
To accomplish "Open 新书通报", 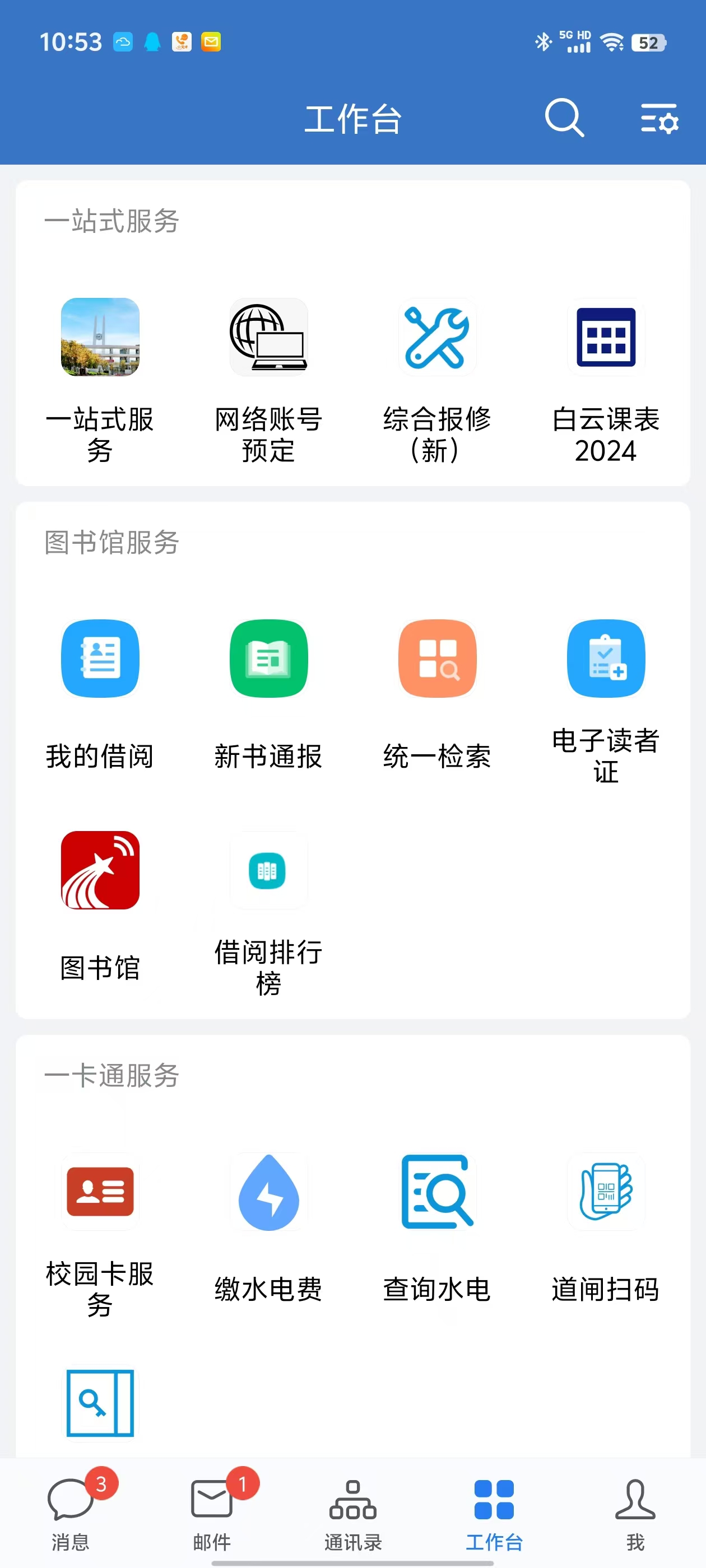I will click(268, 659).
